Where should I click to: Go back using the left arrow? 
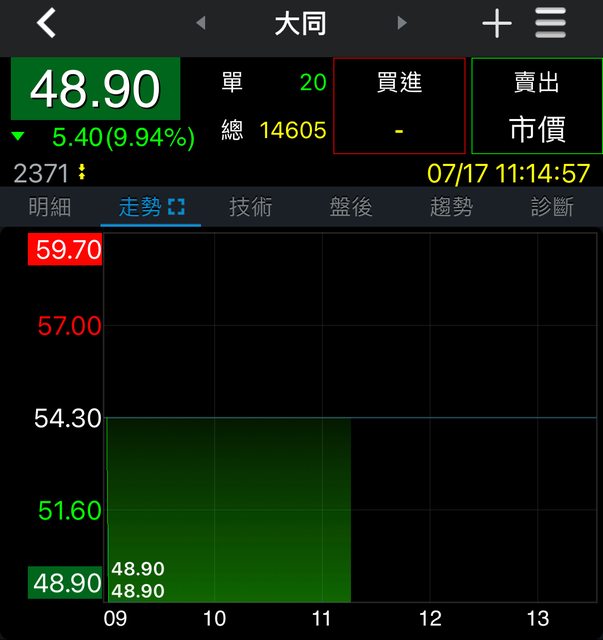coord(46,23)
